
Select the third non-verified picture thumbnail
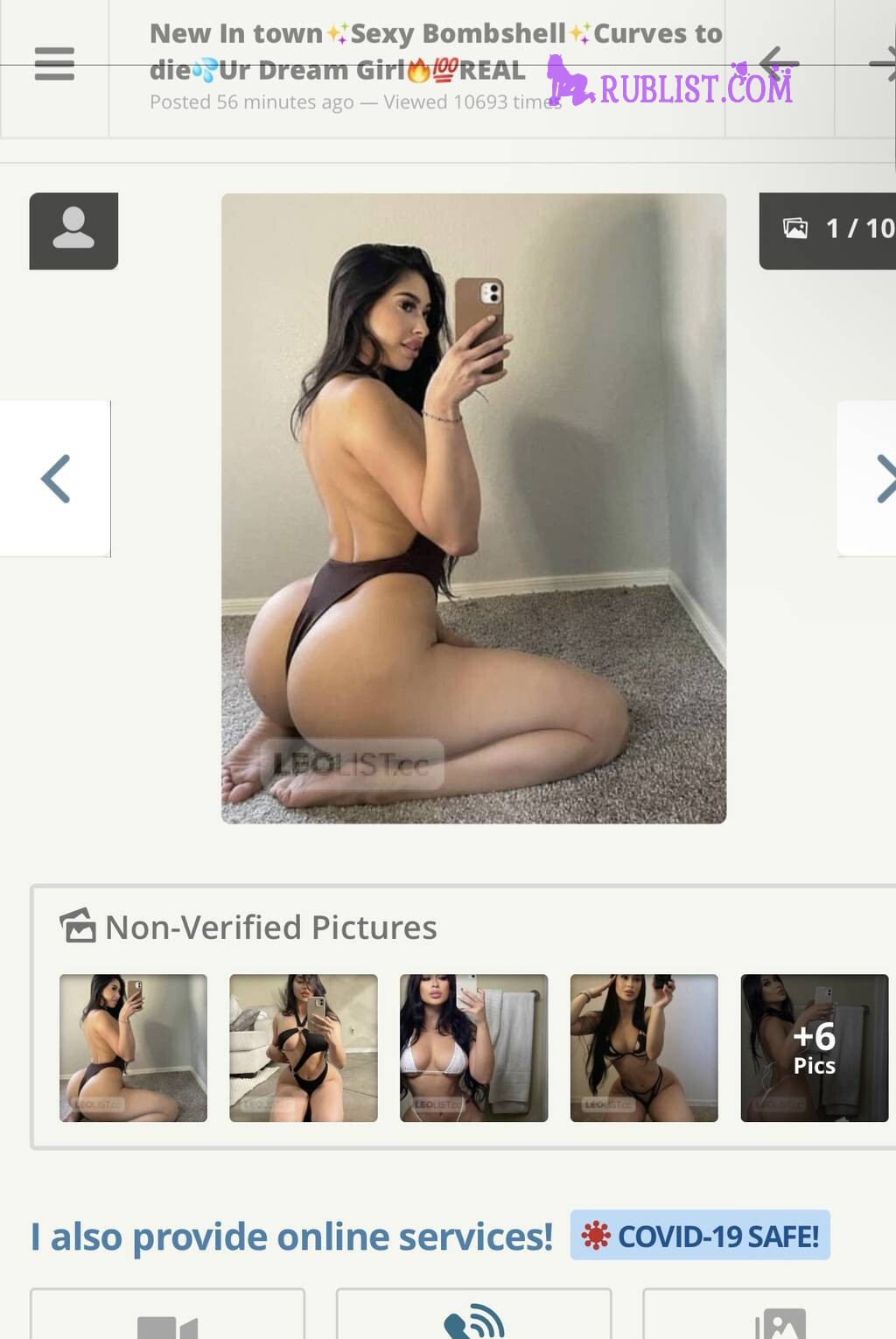coord(473,1048)
